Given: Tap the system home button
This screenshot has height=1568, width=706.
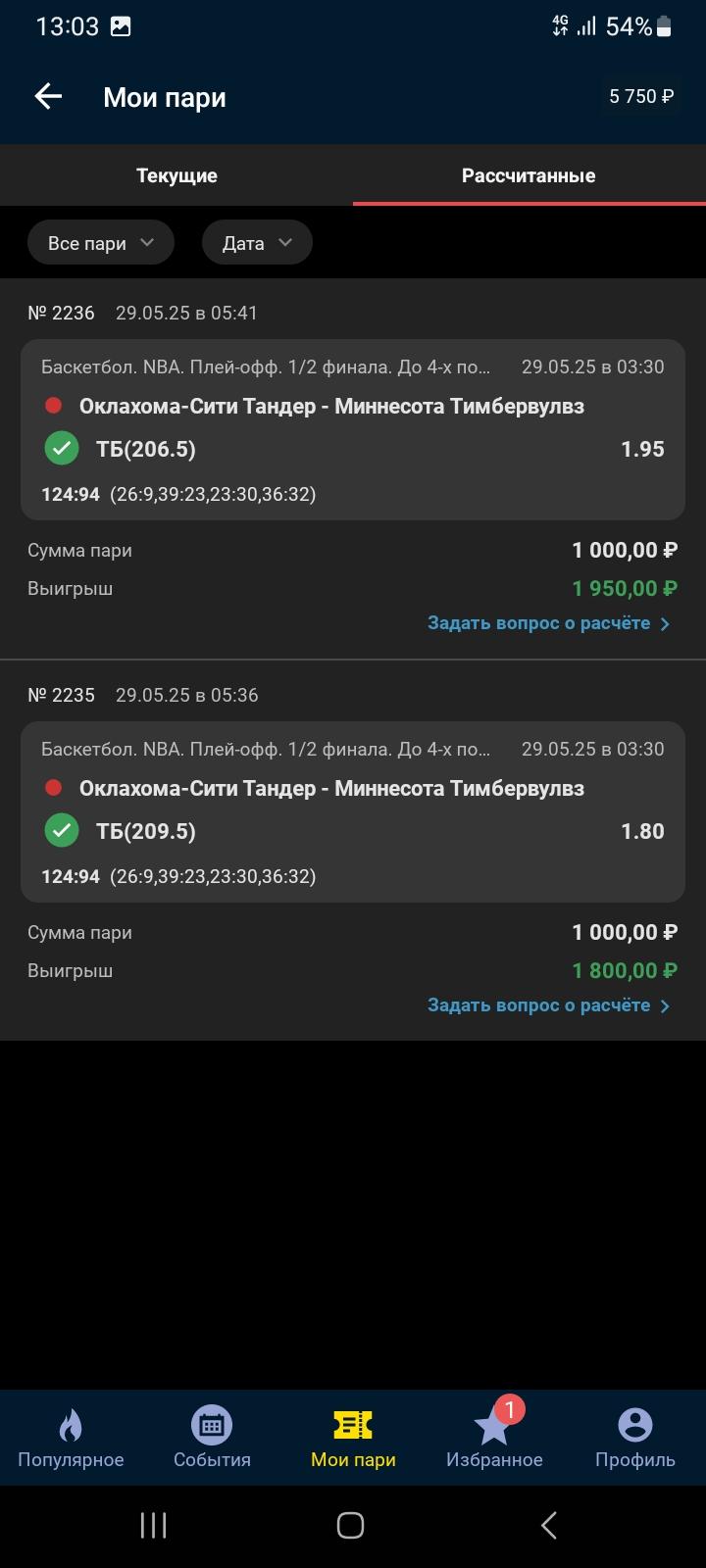Looking at the screenshot, I should 351,1525.
